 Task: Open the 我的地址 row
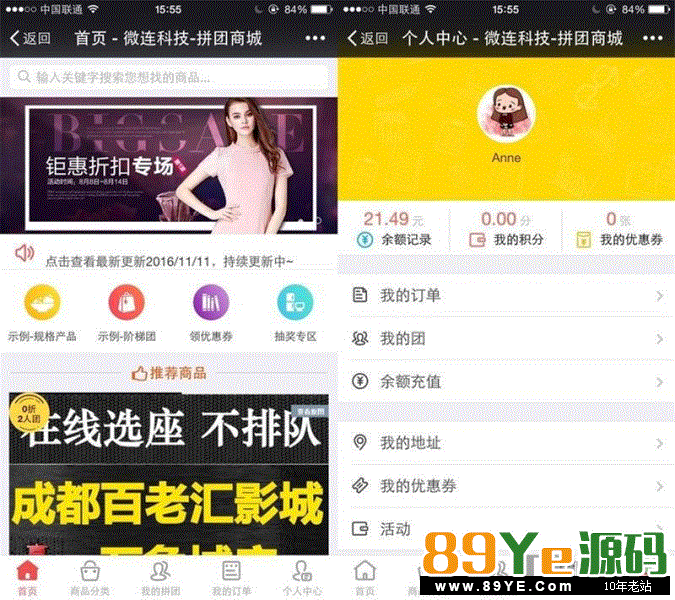pyautogui.click(x=506, y=443)
